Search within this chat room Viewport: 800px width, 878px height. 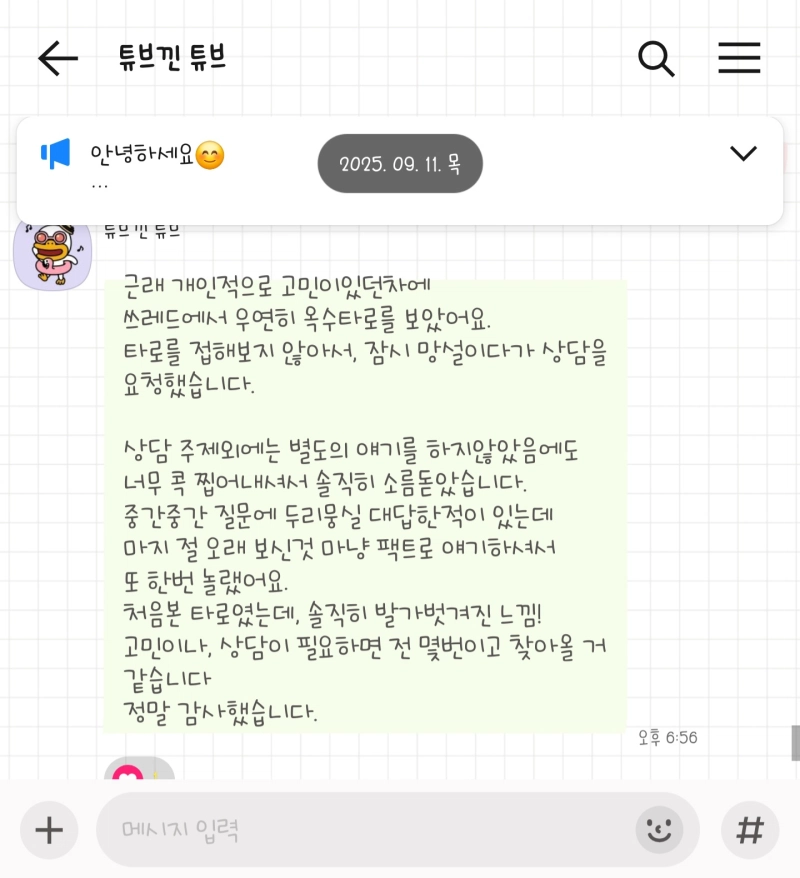(656, 59)
